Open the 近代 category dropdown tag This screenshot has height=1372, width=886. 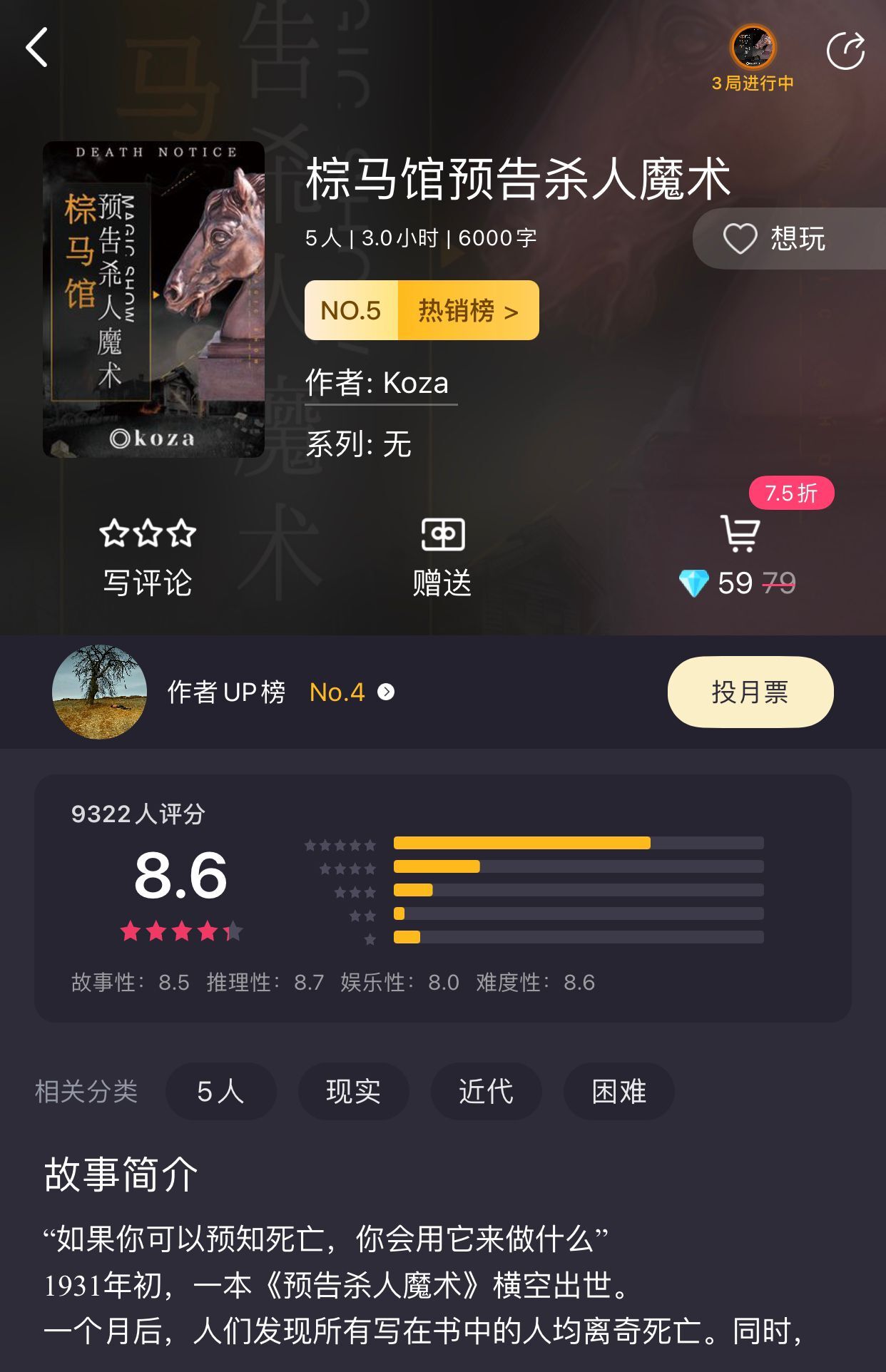point(486,1092)
